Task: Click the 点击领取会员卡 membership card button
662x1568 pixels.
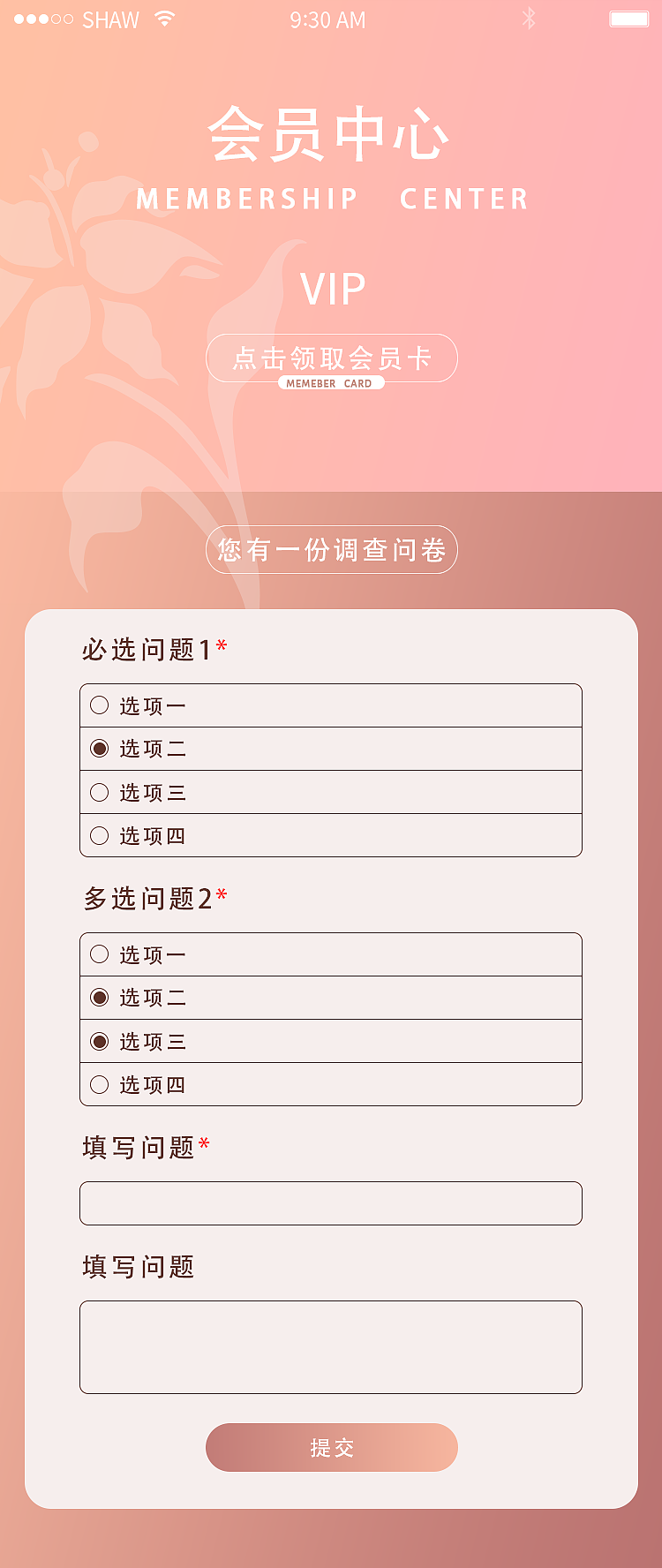Action: click(330, 358)
